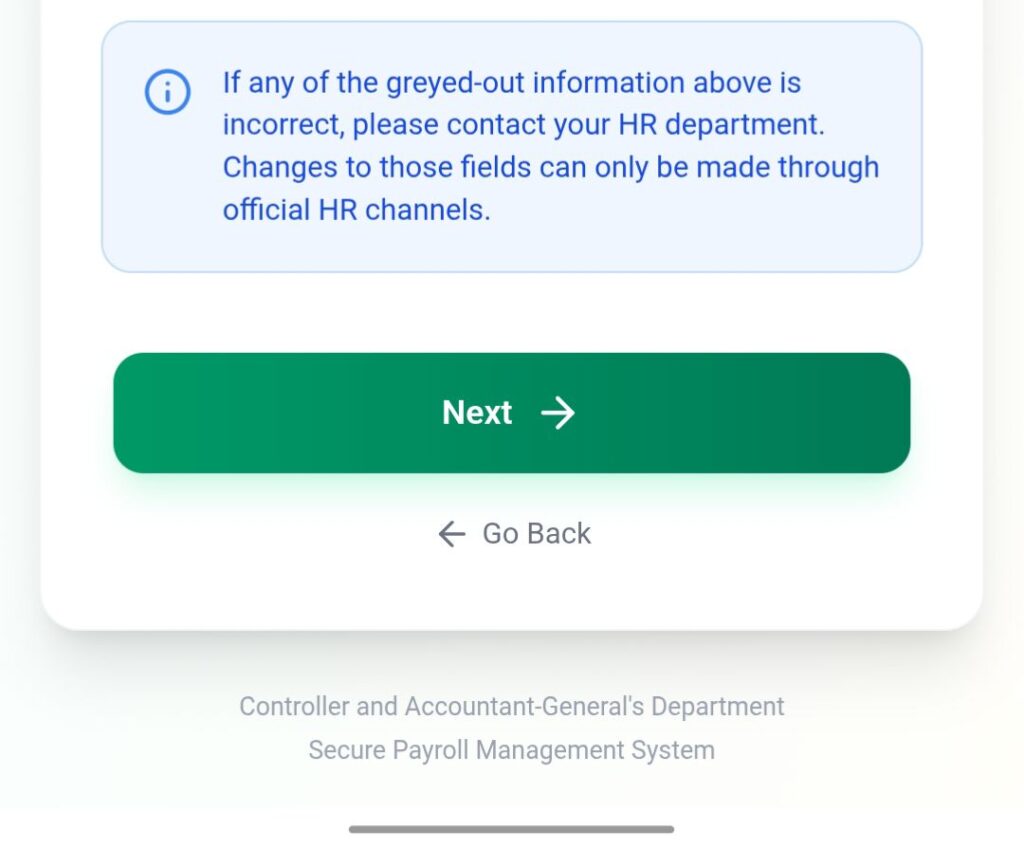
Task: Tap the green Next button
Action: [x=511, y=413]
